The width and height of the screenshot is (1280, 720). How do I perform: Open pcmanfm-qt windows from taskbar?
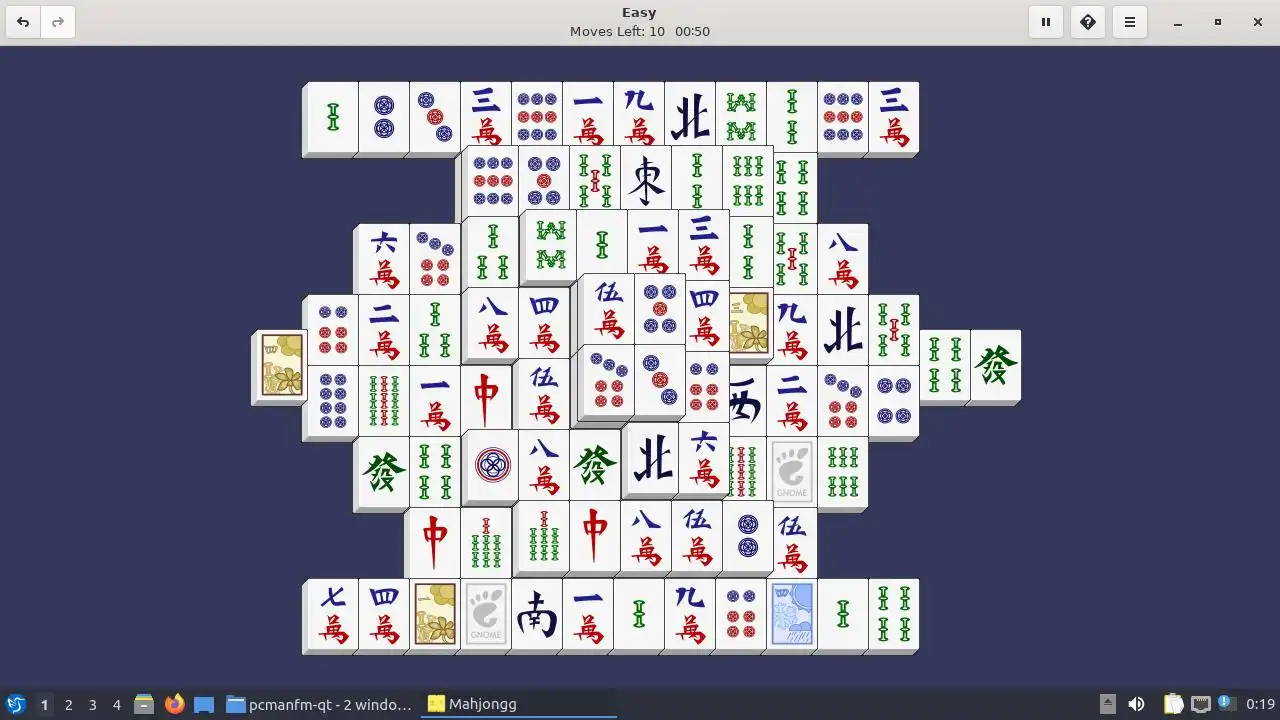(318, 704)
